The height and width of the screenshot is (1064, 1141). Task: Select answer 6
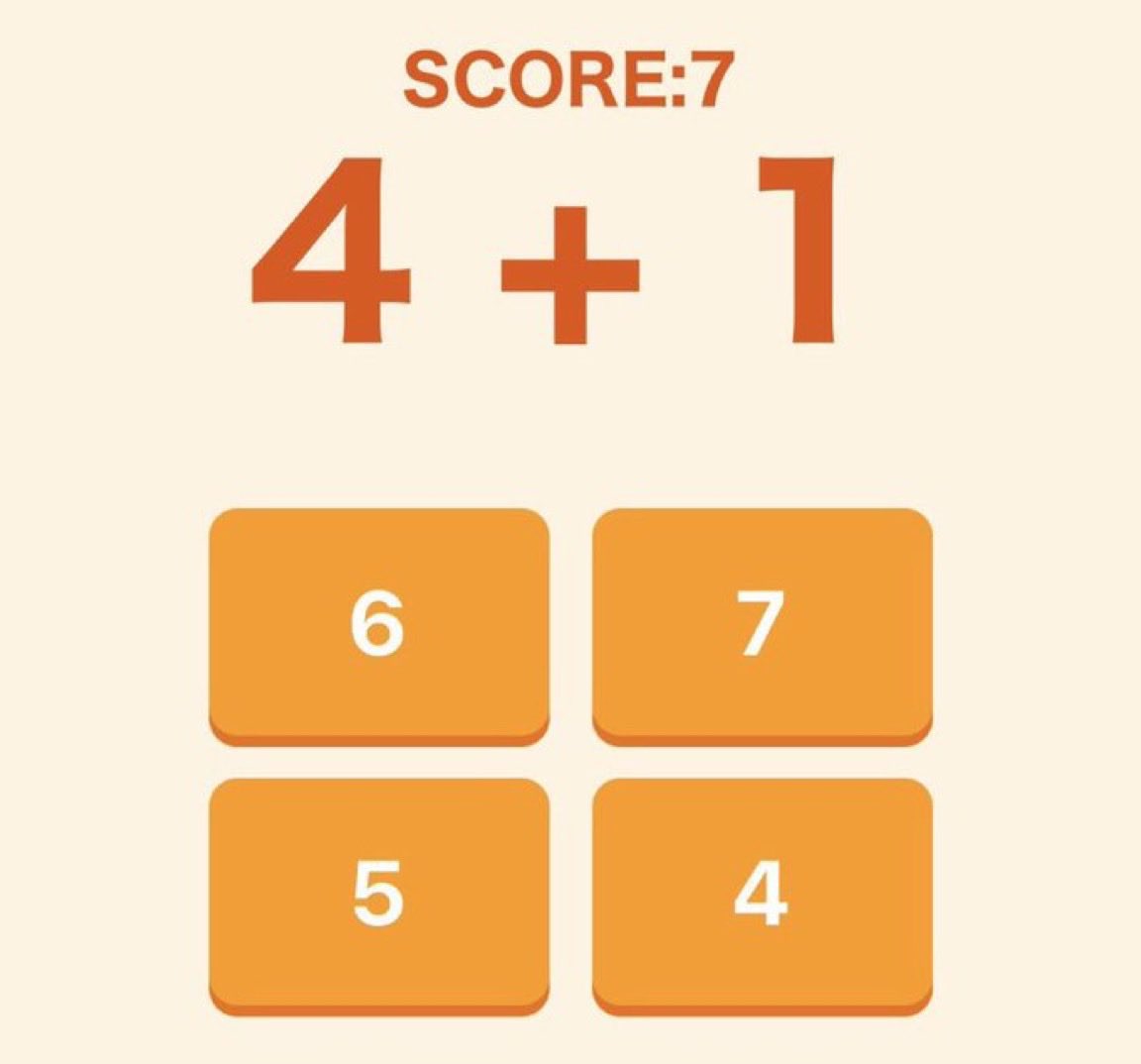tap(378, 624)
